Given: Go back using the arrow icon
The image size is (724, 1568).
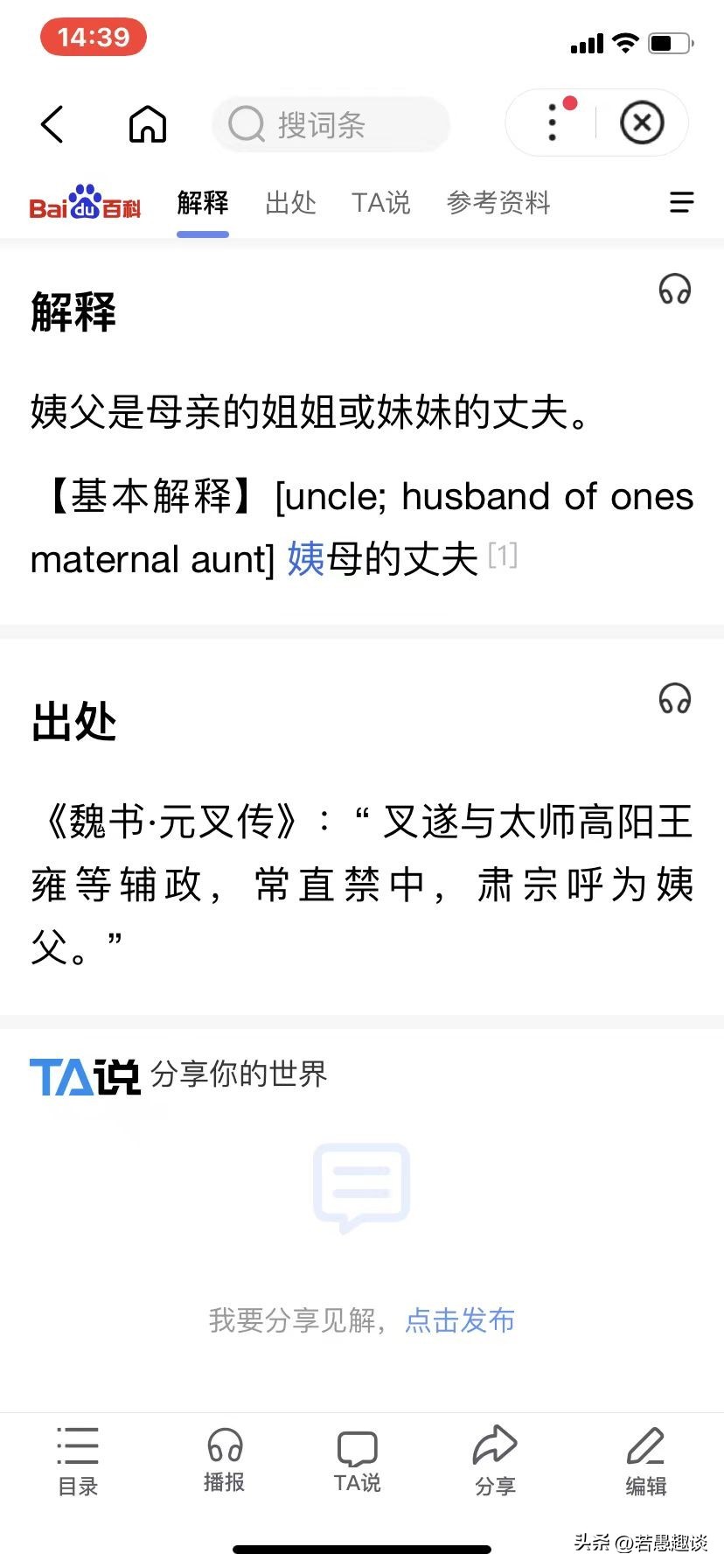Looking at the screenshot, I should coord(52,124).
